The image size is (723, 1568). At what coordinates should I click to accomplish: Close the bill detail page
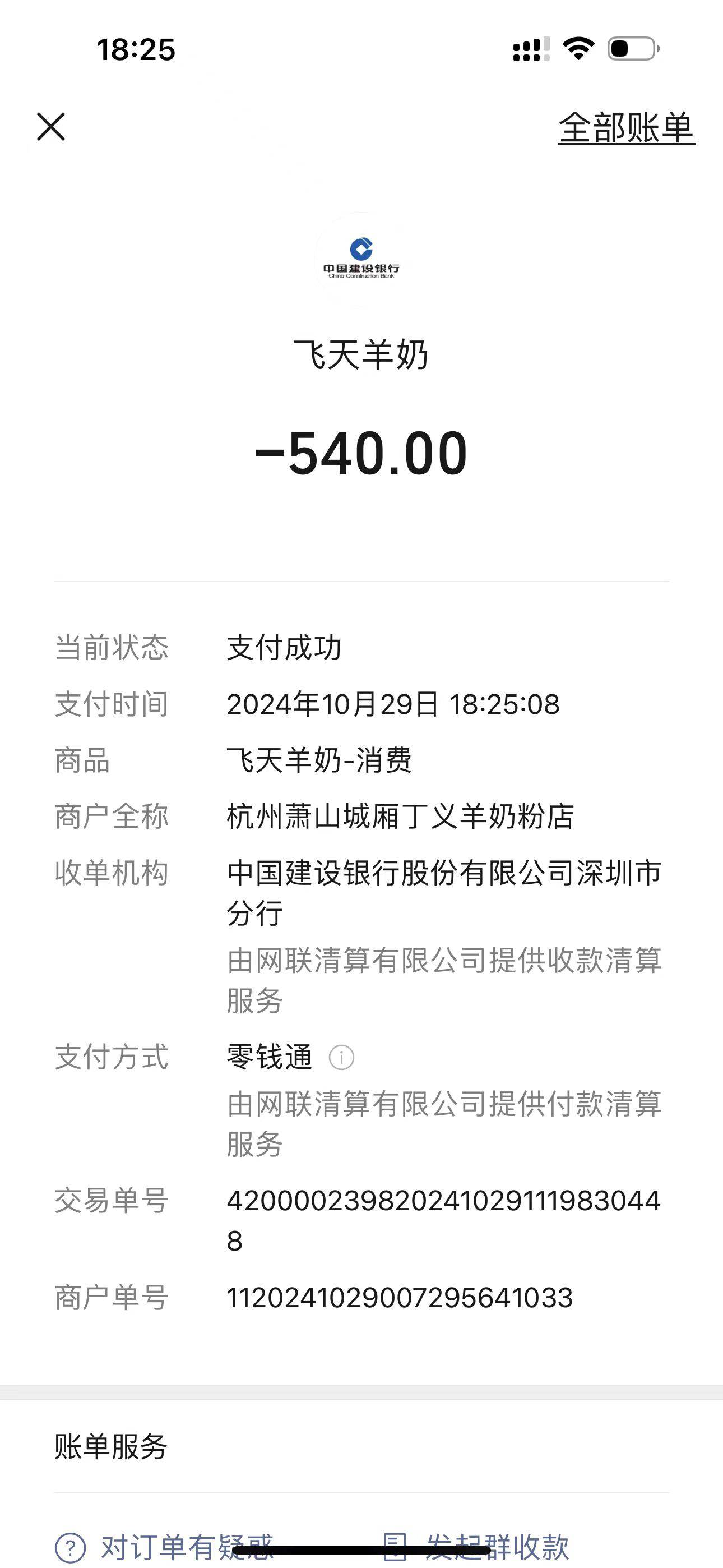click(x=51, y=127)
